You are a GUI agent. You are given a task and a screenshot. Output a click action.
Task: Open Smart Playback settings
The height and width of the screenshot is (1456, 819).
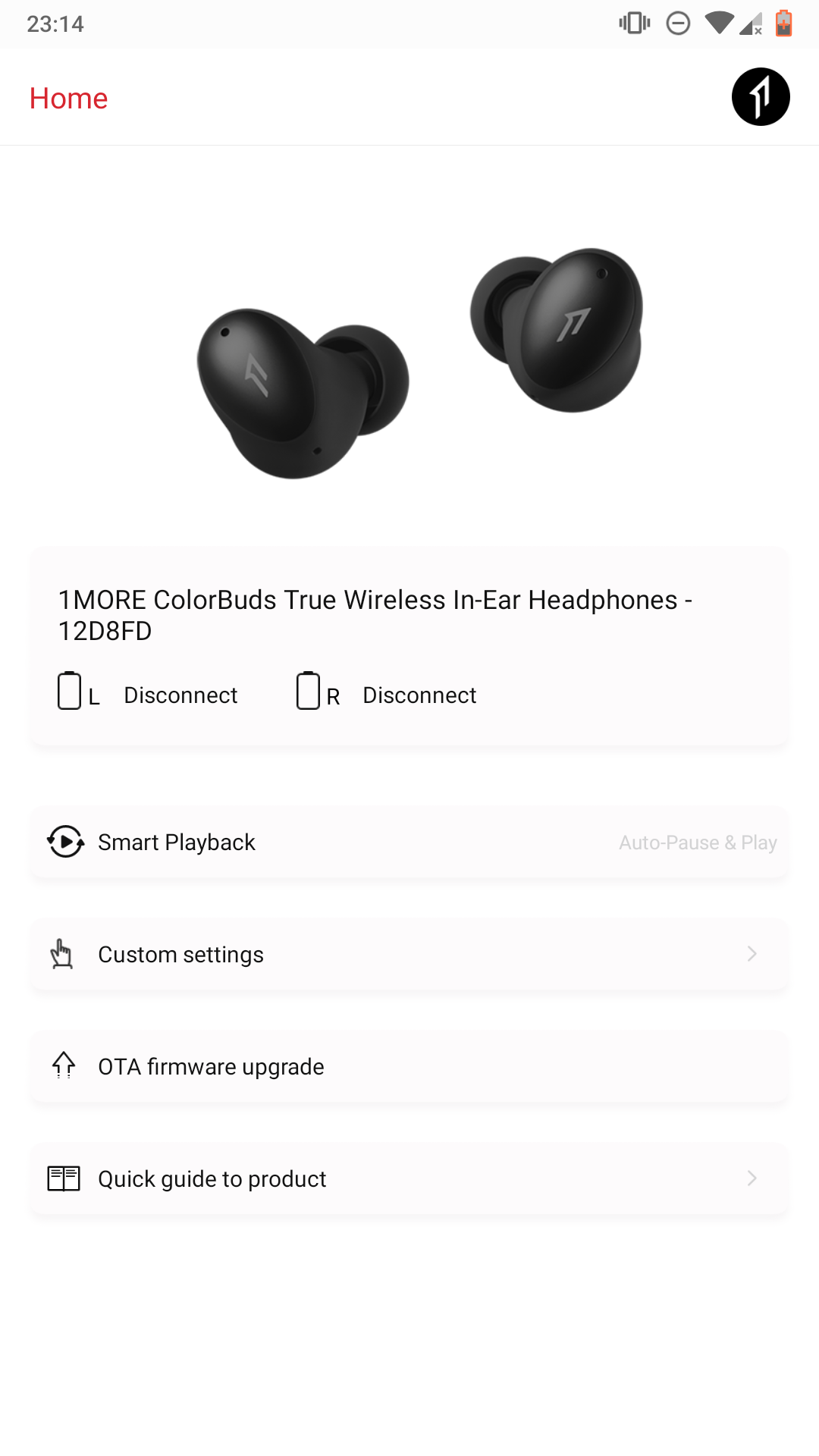point(409,843)
